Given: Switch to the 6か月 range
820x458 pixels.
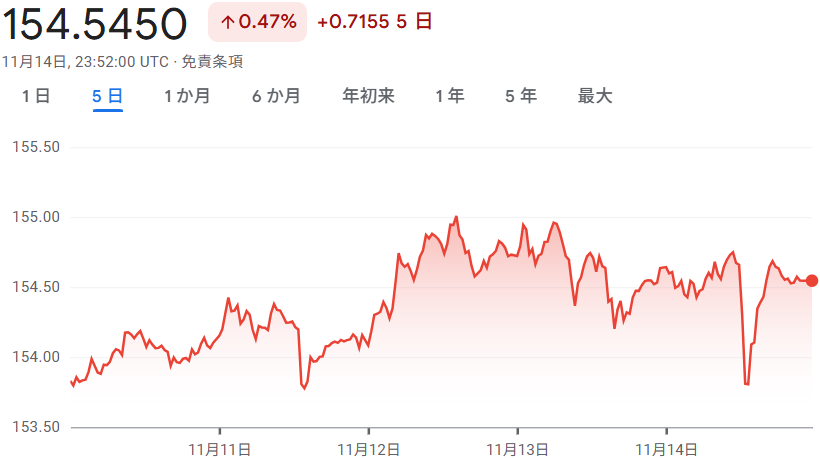Looking at the screenshot, I should pos(276,96).
